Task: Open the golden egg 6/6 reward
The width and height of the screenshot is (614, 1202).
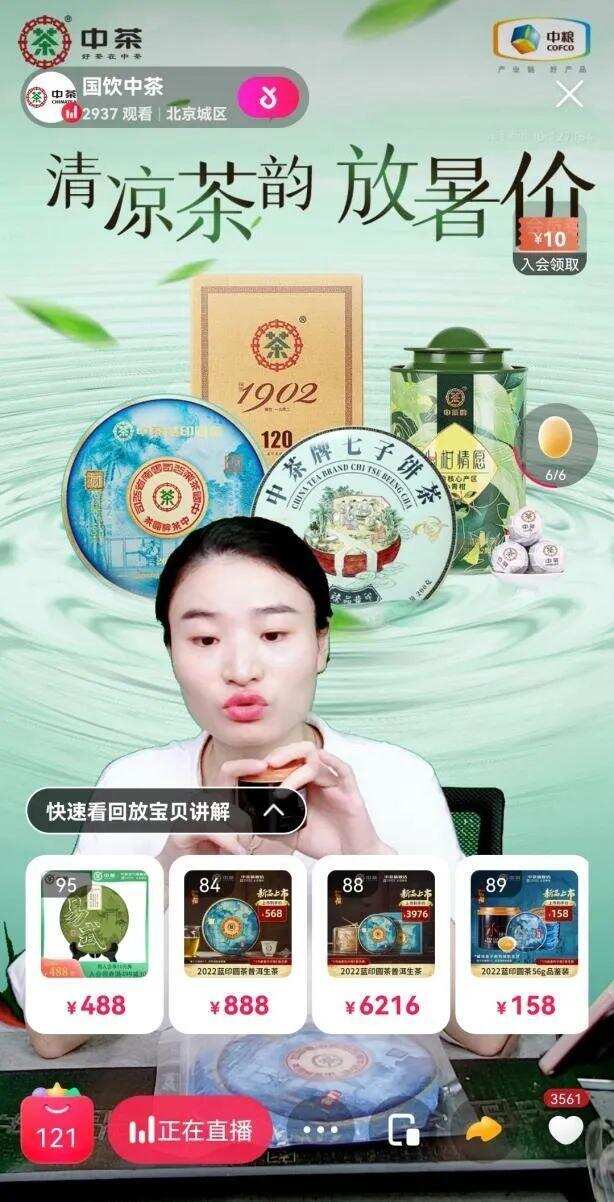Action: [555, 438]
